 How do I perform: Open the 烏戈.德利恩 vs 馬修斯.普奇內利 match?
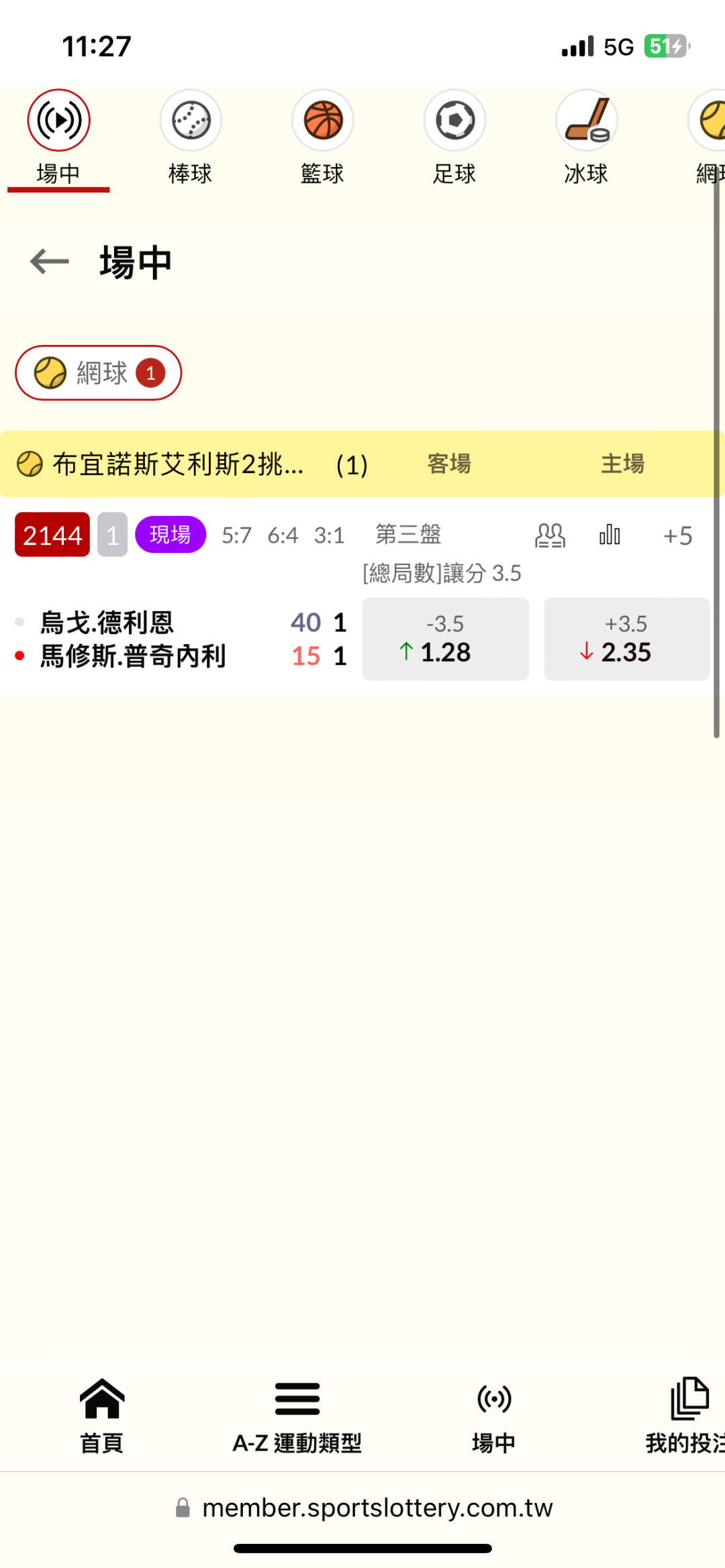click(133, 639)
